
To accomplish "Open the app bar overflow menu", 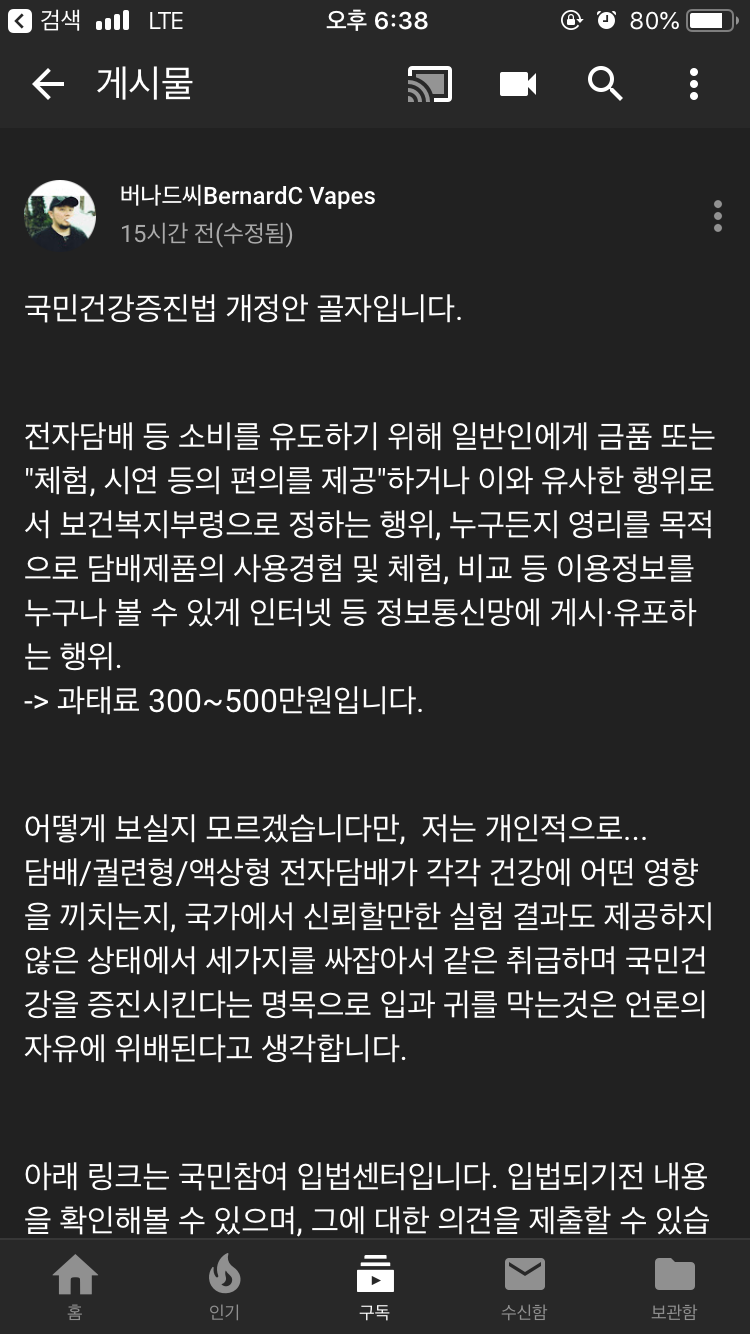I will coord(694,85).
